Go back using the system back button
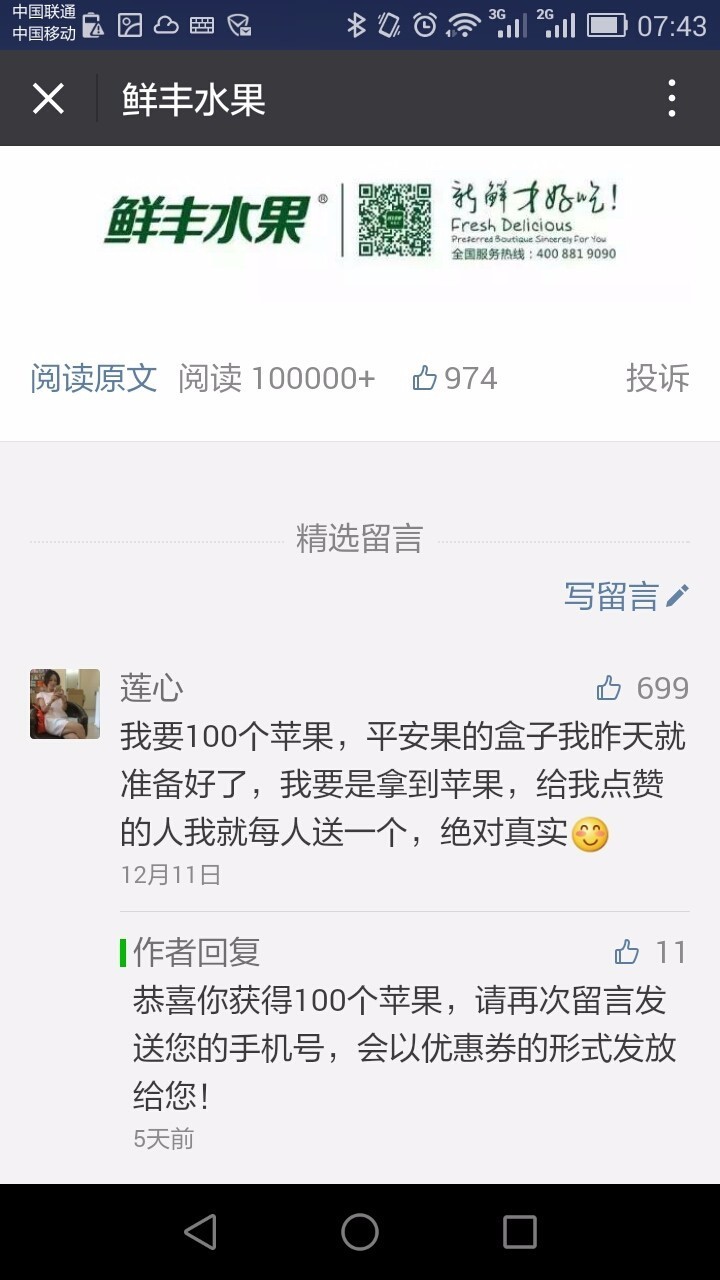This screenshot has height=1280, width=720. 200,1232
